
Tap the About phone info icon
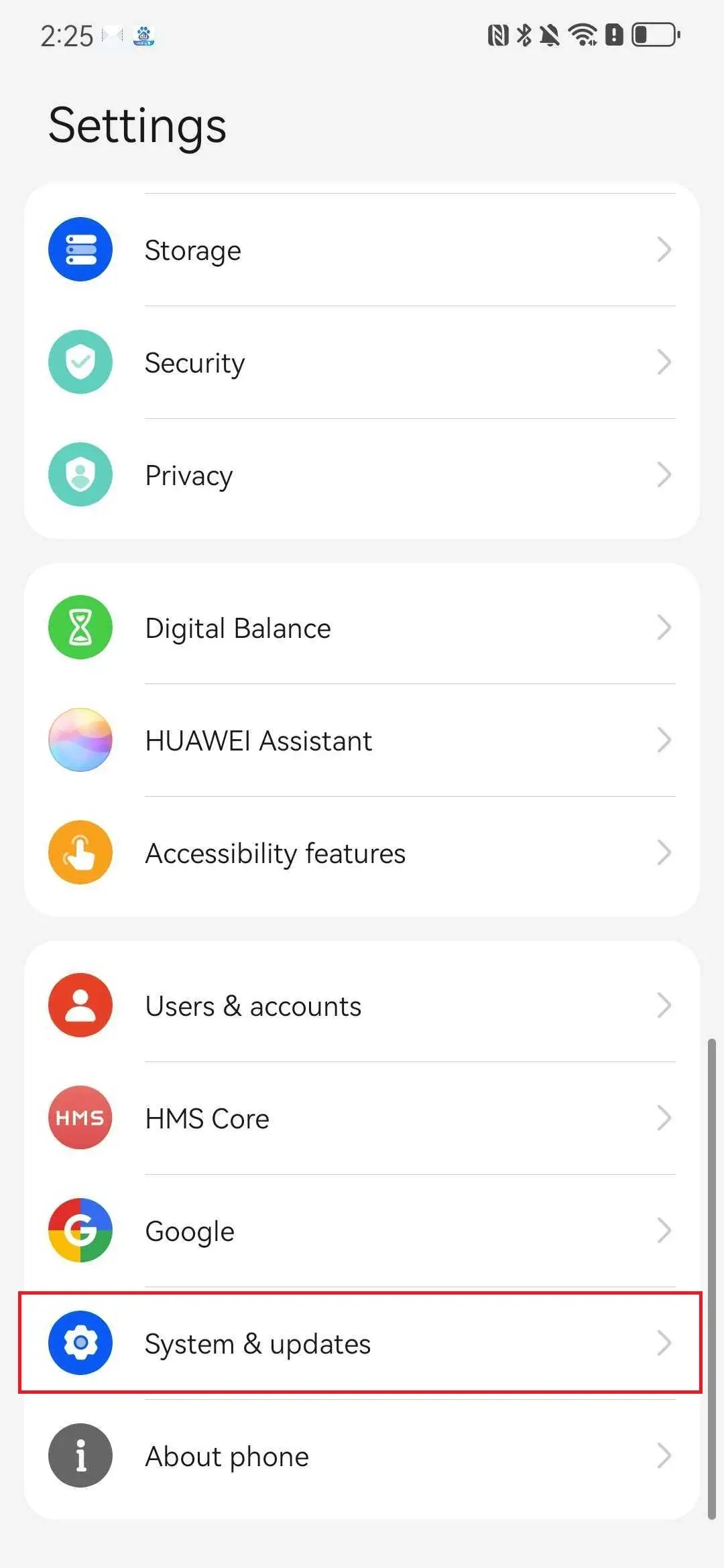[x=80, y=1455]
